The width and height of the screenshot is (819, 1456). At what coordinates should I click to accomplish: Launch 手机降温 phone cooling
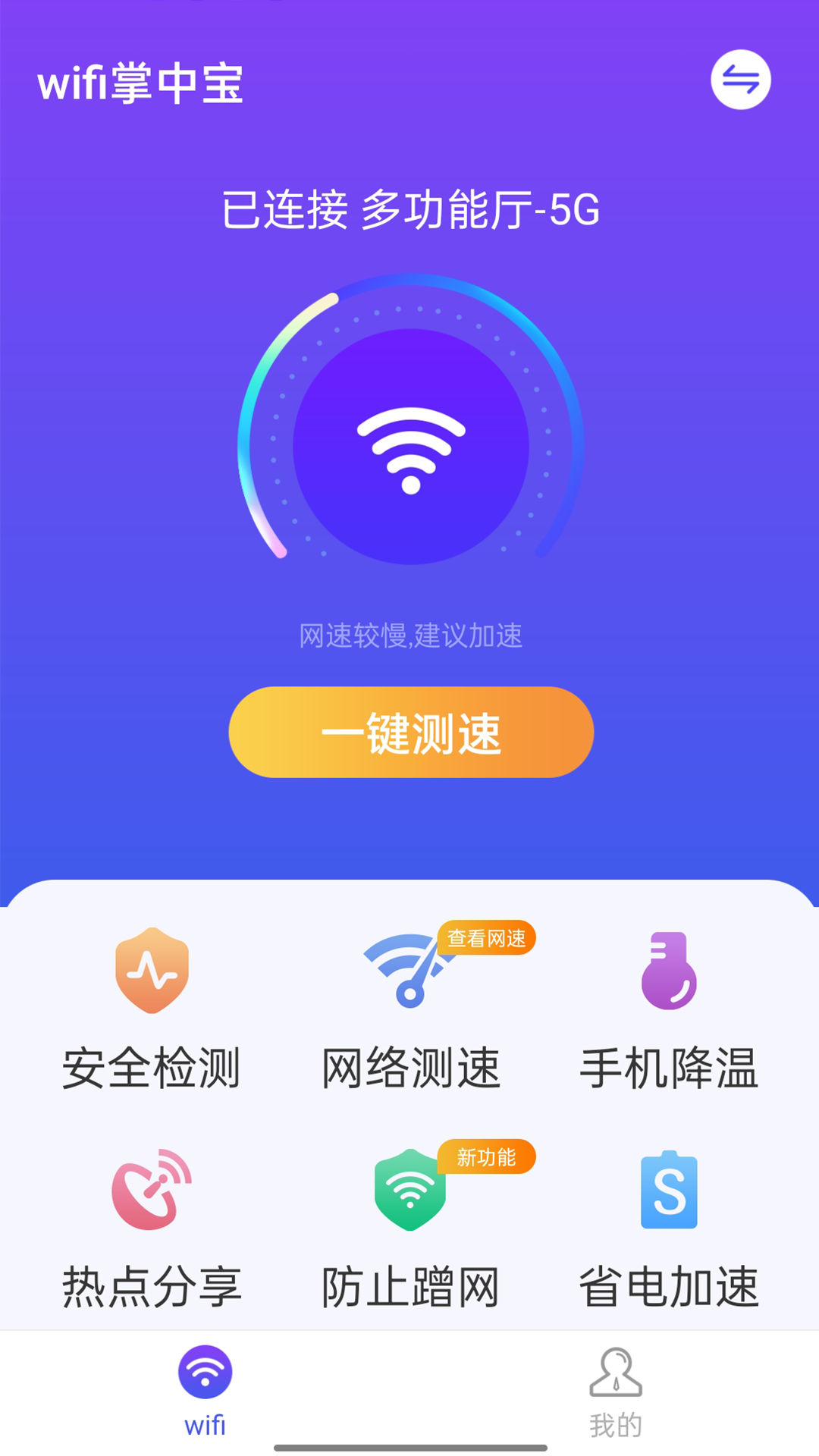click(669, 1009)
